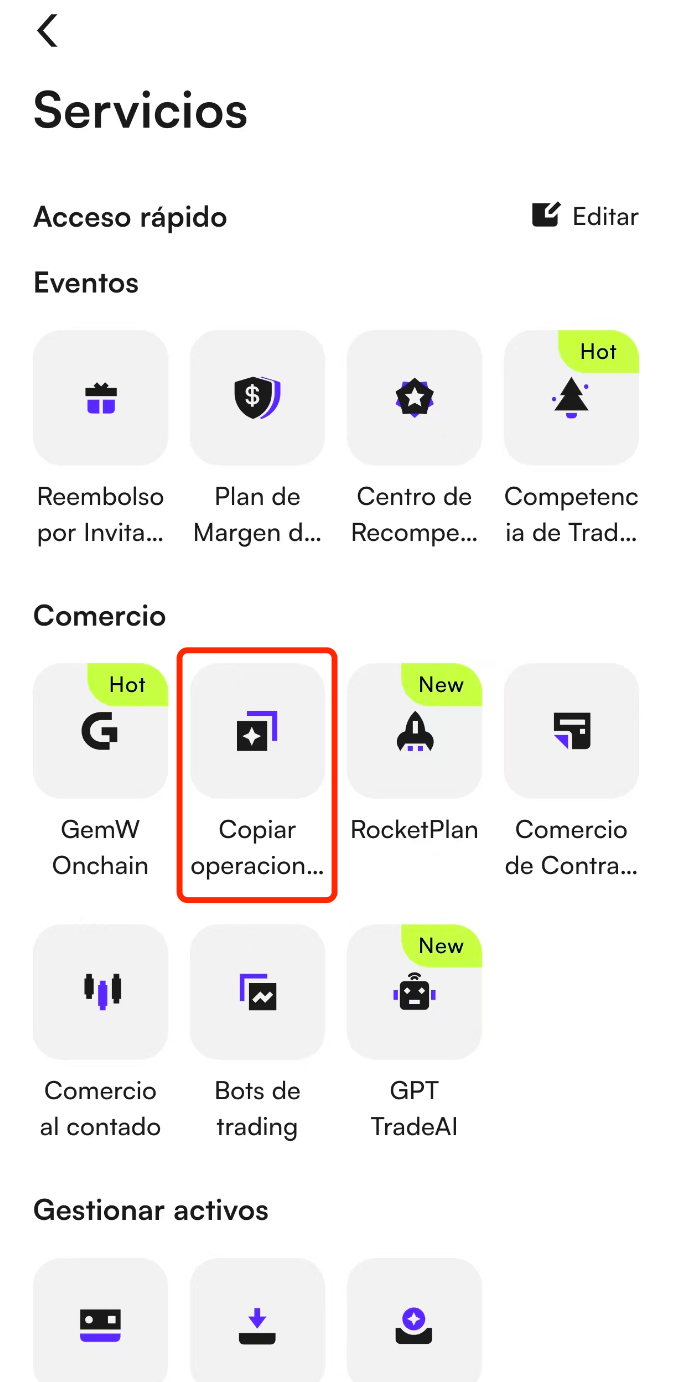Open Comercio de Contratos
676x1382 pixels.
(571, 731)
